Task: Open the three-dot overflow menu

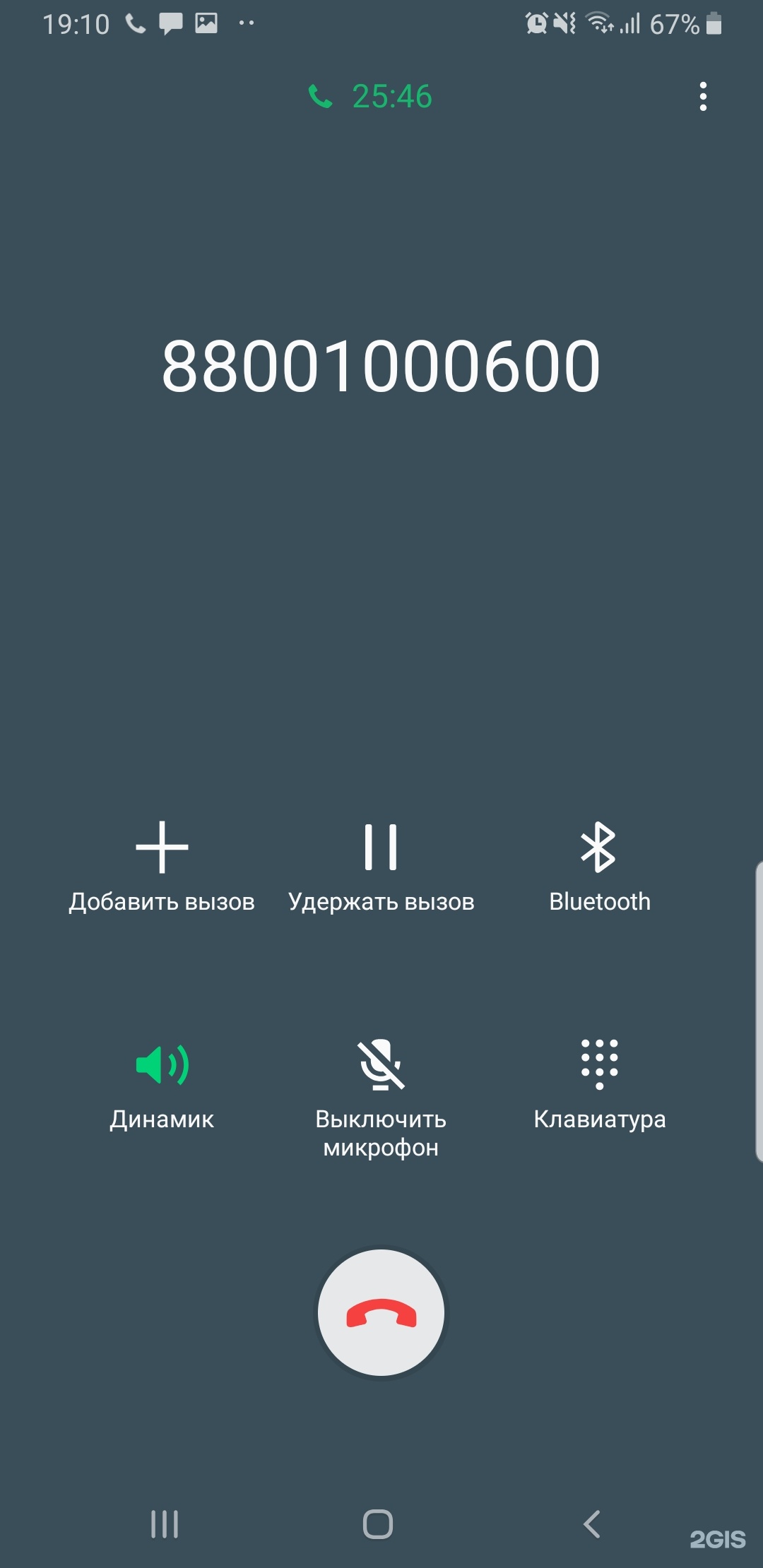Action: coord(702,97)
